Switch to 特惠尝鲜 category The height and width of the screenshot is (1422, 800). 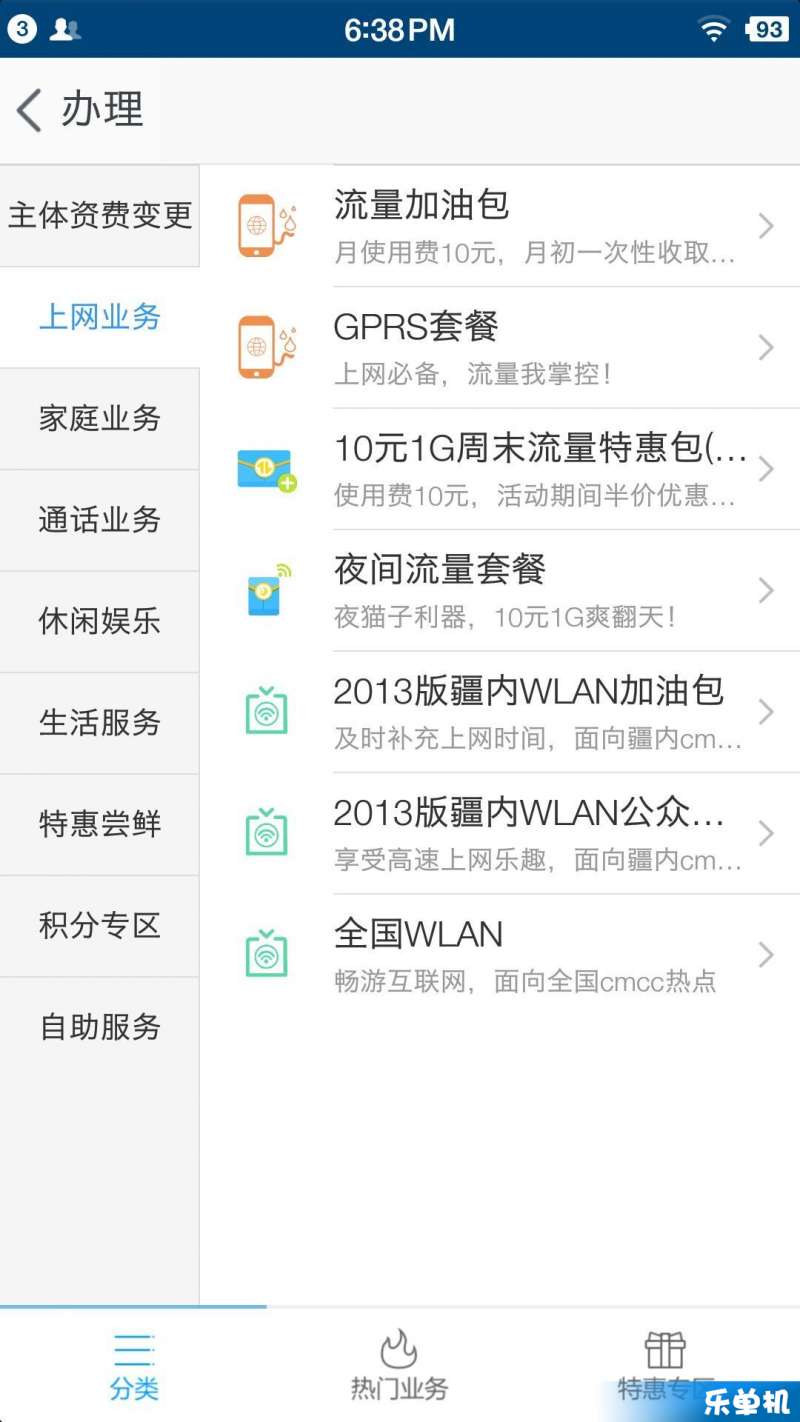[100, 825]
